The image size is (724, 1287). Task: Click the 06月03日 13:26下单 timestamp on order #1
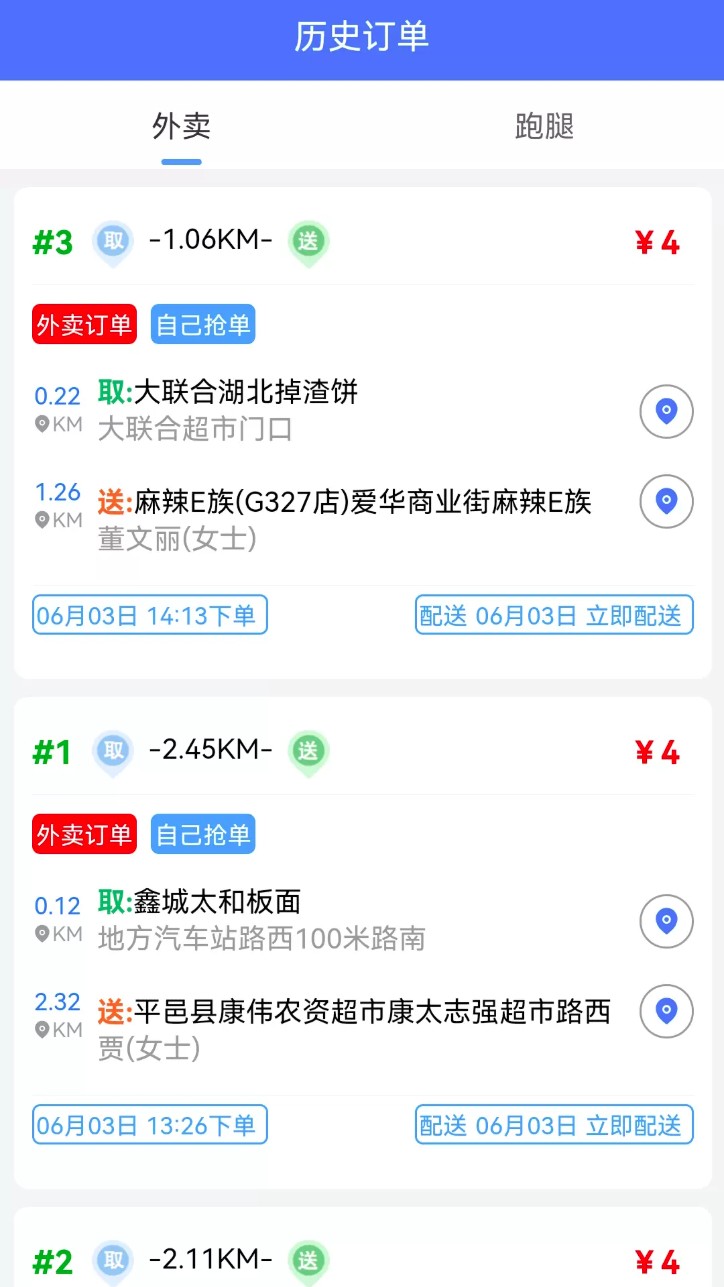click(x=148, y=1125)
